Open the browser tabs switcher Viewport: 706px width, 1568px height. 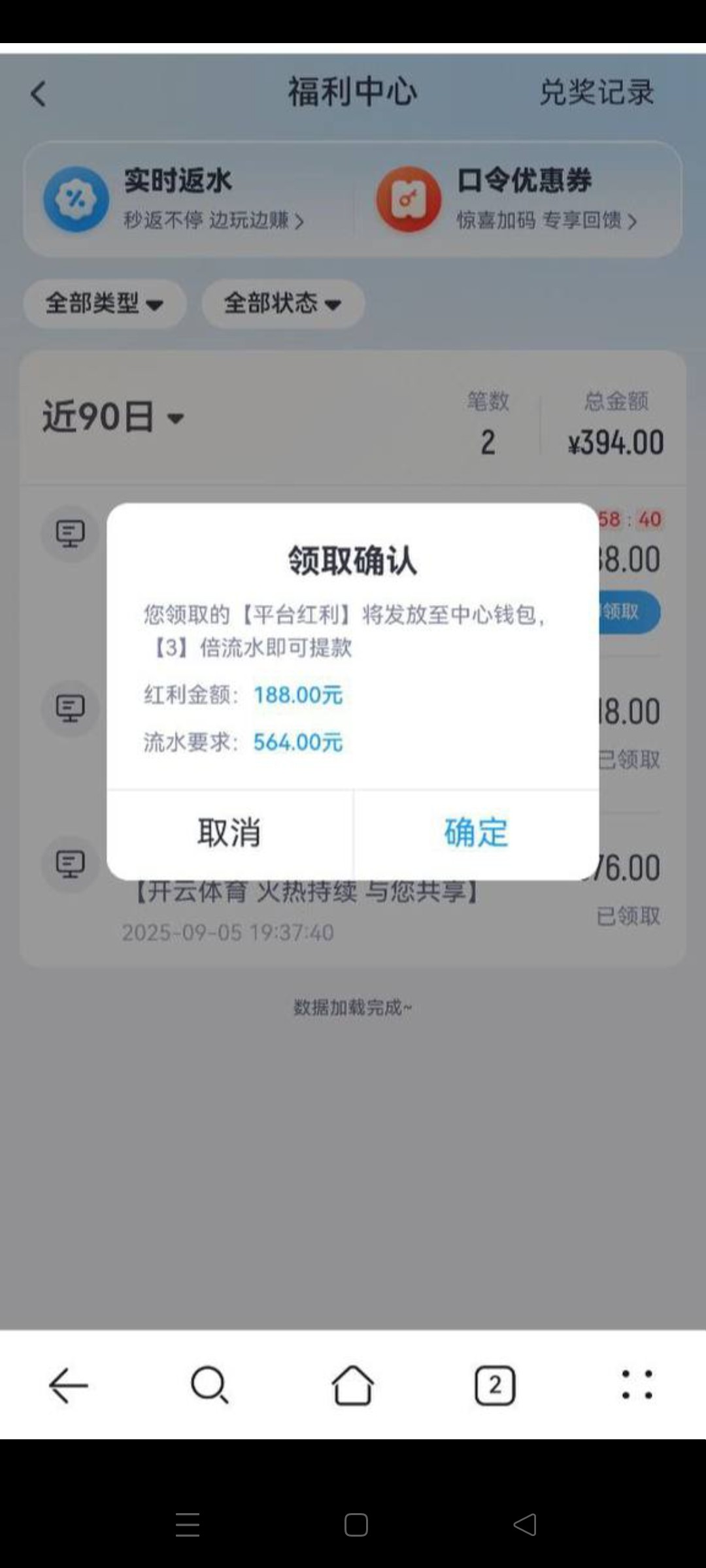(x=495, y=1385)
